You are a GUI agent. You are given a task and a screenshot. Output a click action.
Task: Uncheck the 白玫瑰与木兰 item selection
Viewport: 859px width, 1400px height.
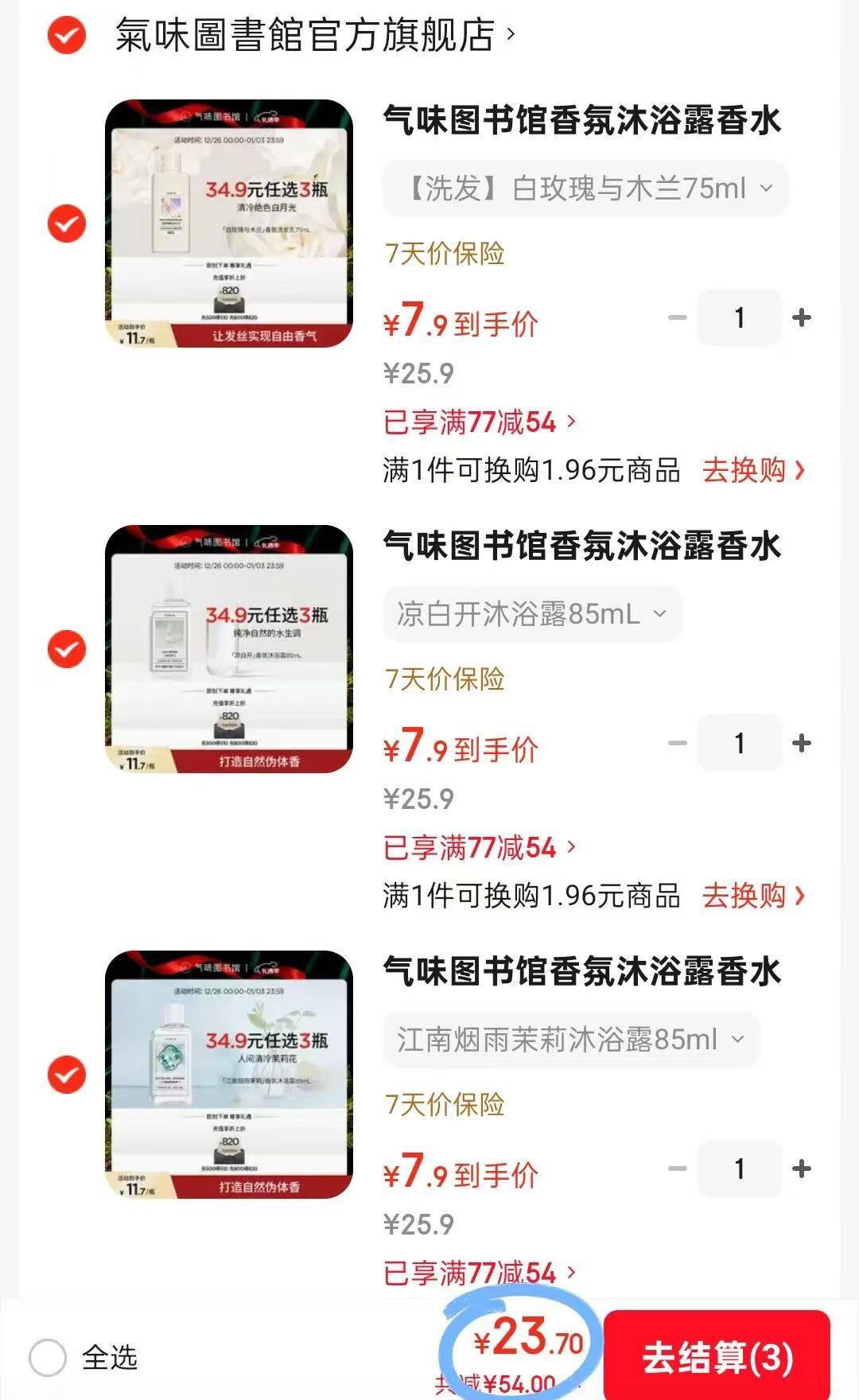pyautogui.click(x=66, y=224)
